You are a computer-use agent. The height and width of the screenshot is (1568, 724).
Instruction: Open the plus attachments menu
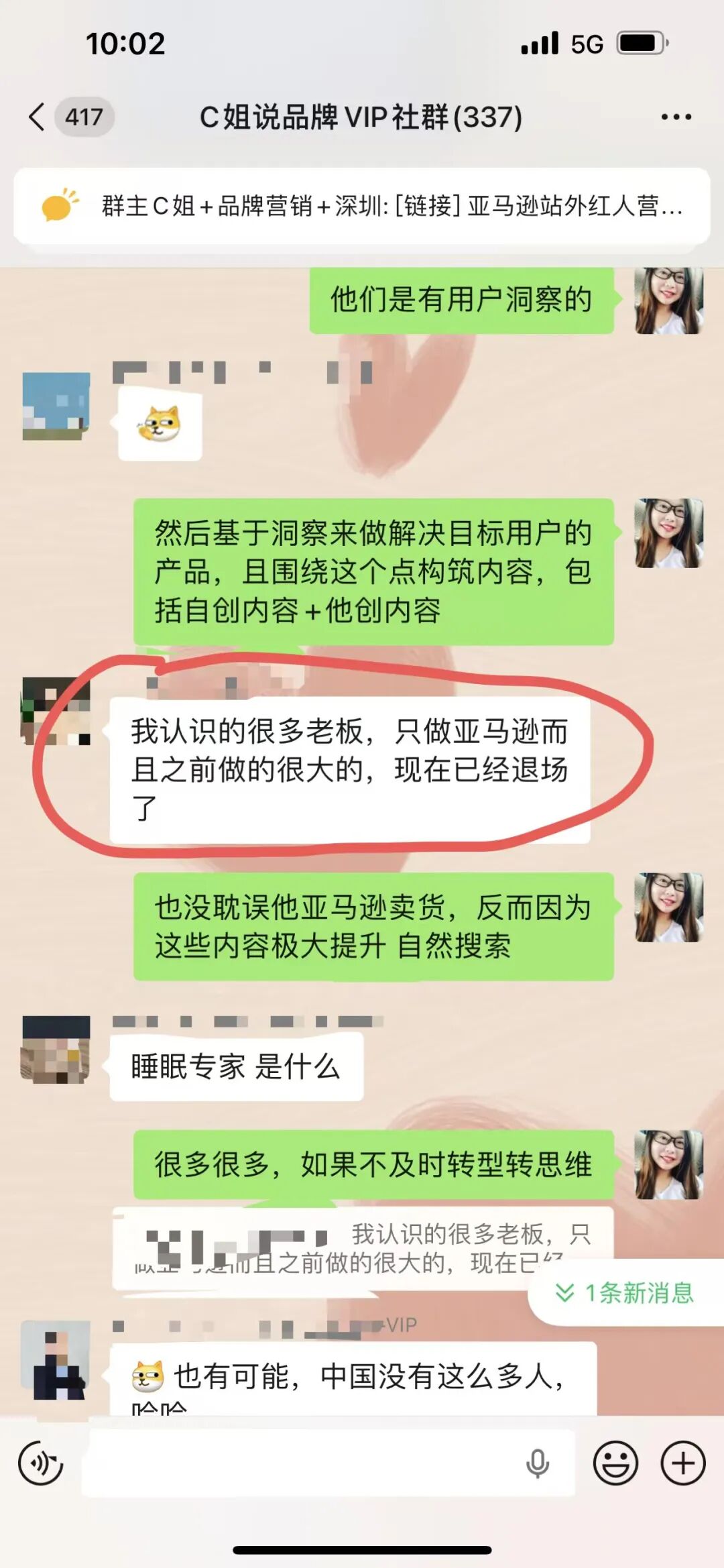click(x=683, y=1463)
